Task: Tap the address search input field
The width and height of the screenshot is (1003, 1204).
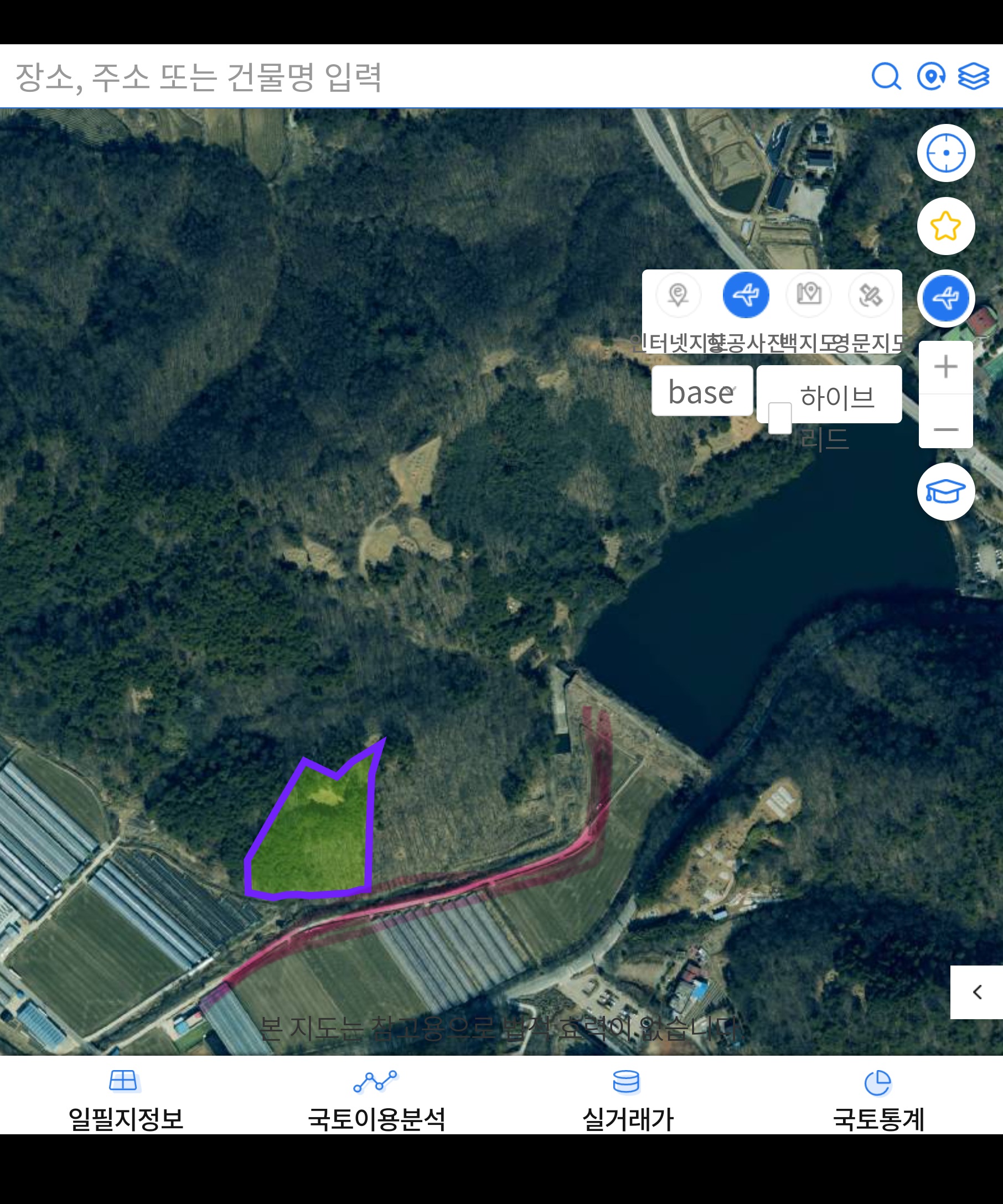Action: [401, 76]
